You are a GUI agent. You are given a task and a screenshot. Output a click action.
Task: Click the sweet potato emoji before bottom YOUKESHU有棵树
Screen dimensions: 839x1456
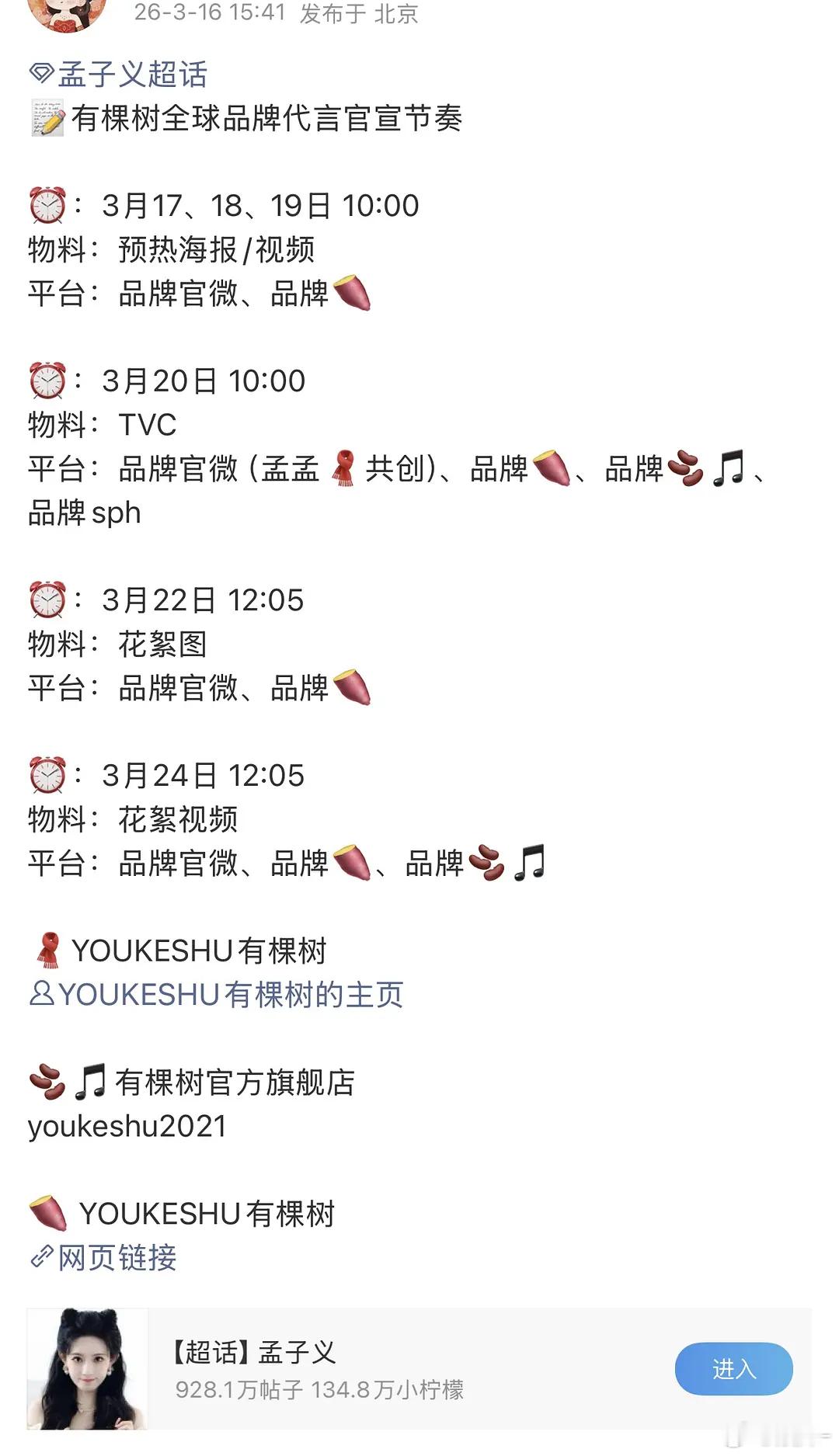click(49, 1213)
